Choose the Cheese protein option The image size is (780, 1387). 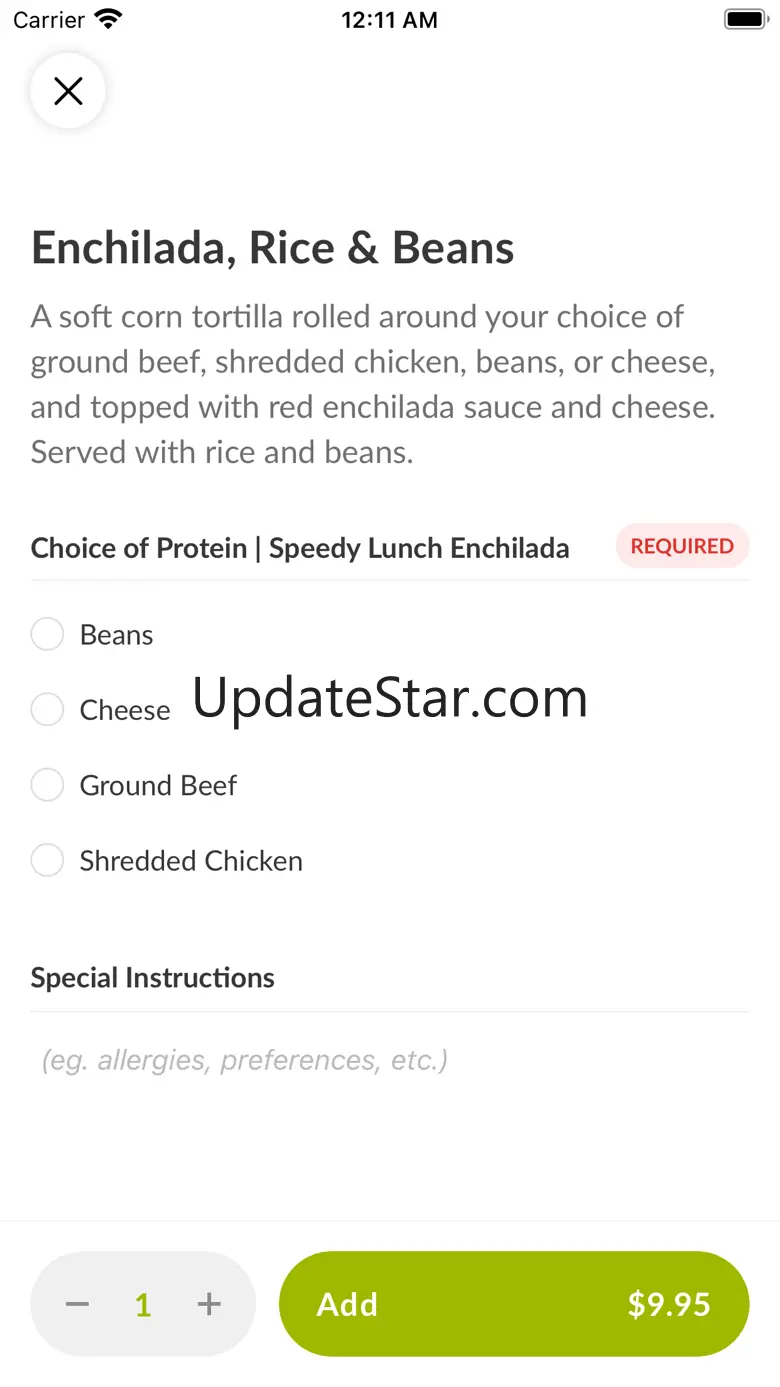click(47, 710)
